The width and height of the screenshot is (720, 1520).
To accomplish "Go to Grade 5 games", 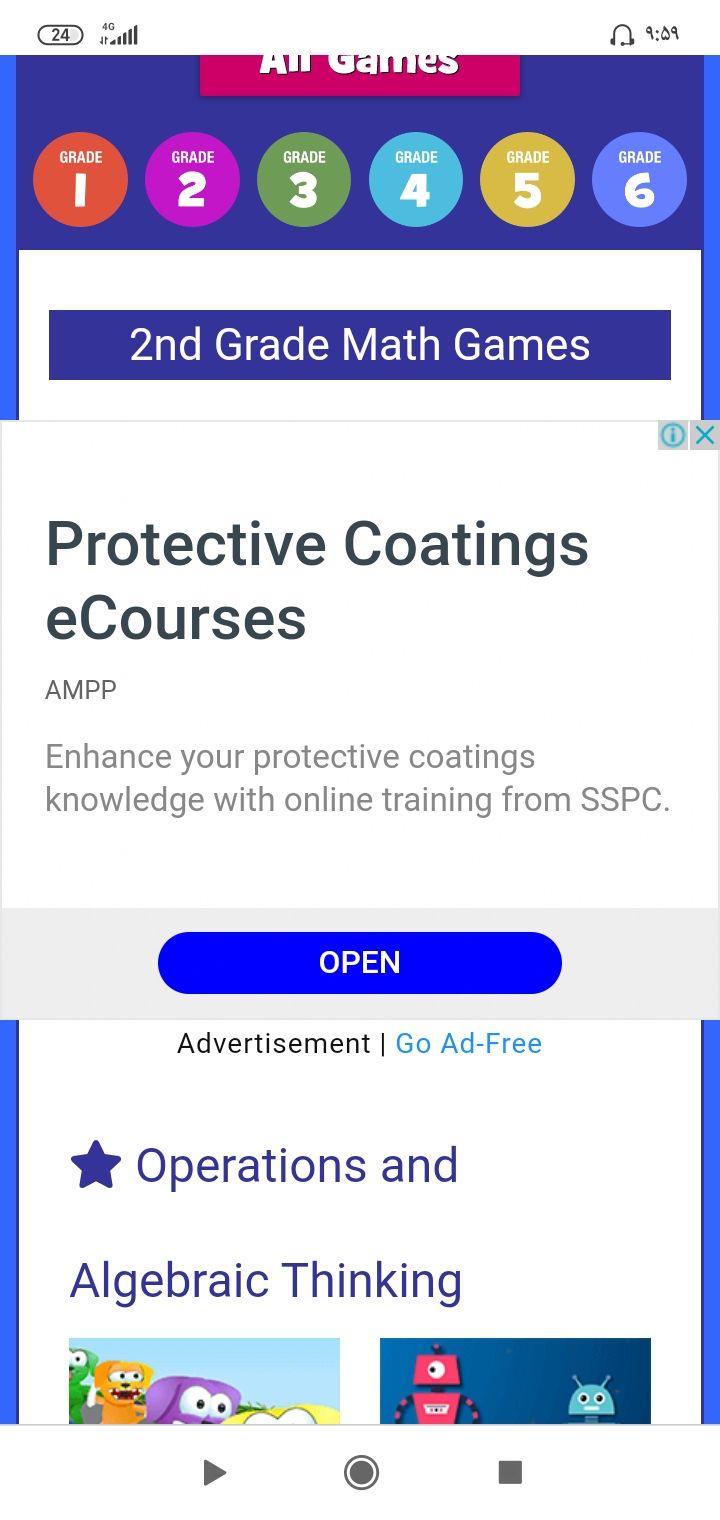I will [528, 181].
